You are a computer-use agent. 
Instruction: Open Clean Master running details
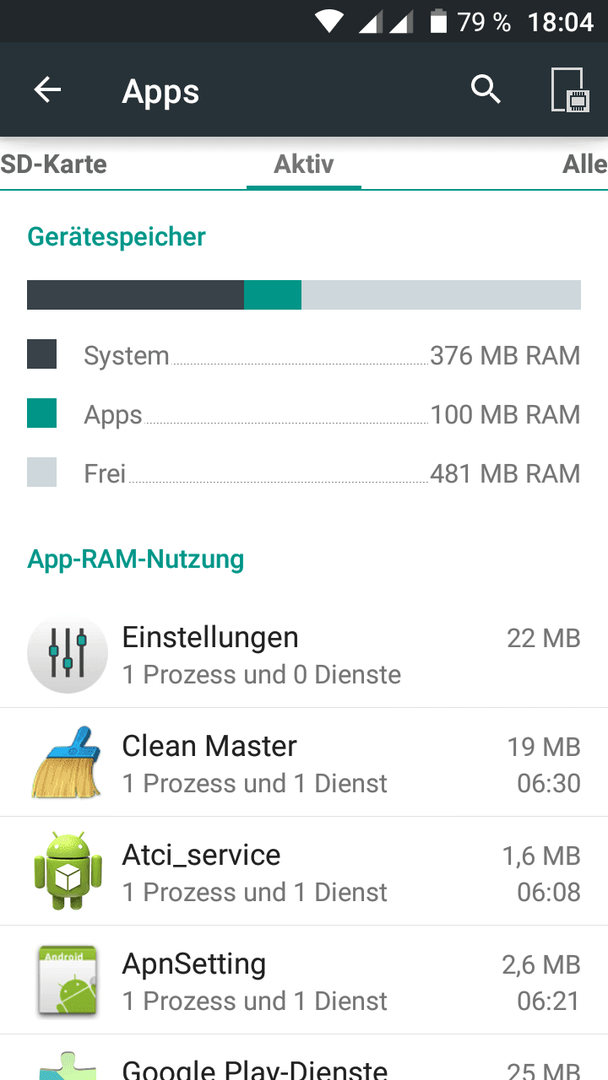click(304, 764)
